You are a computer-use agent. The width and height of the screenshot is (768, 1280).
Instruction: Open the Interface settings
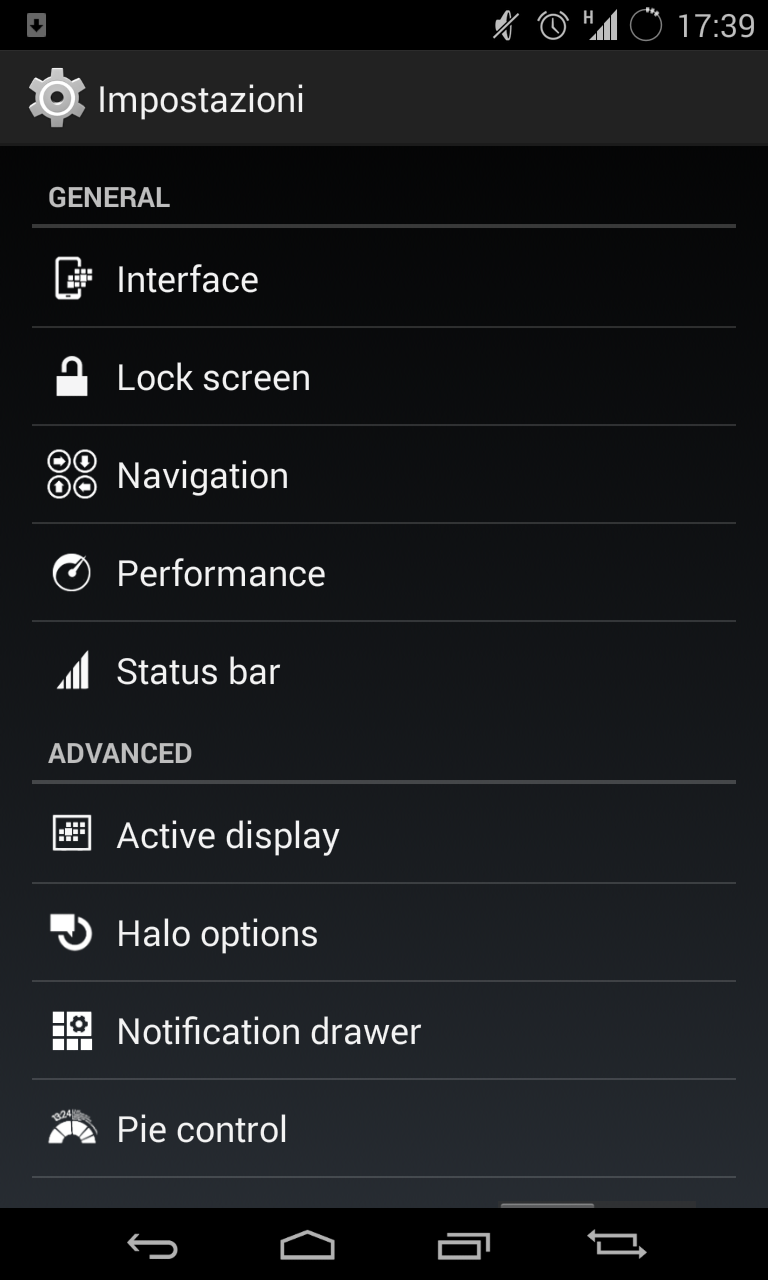click(x=384, y=279)
